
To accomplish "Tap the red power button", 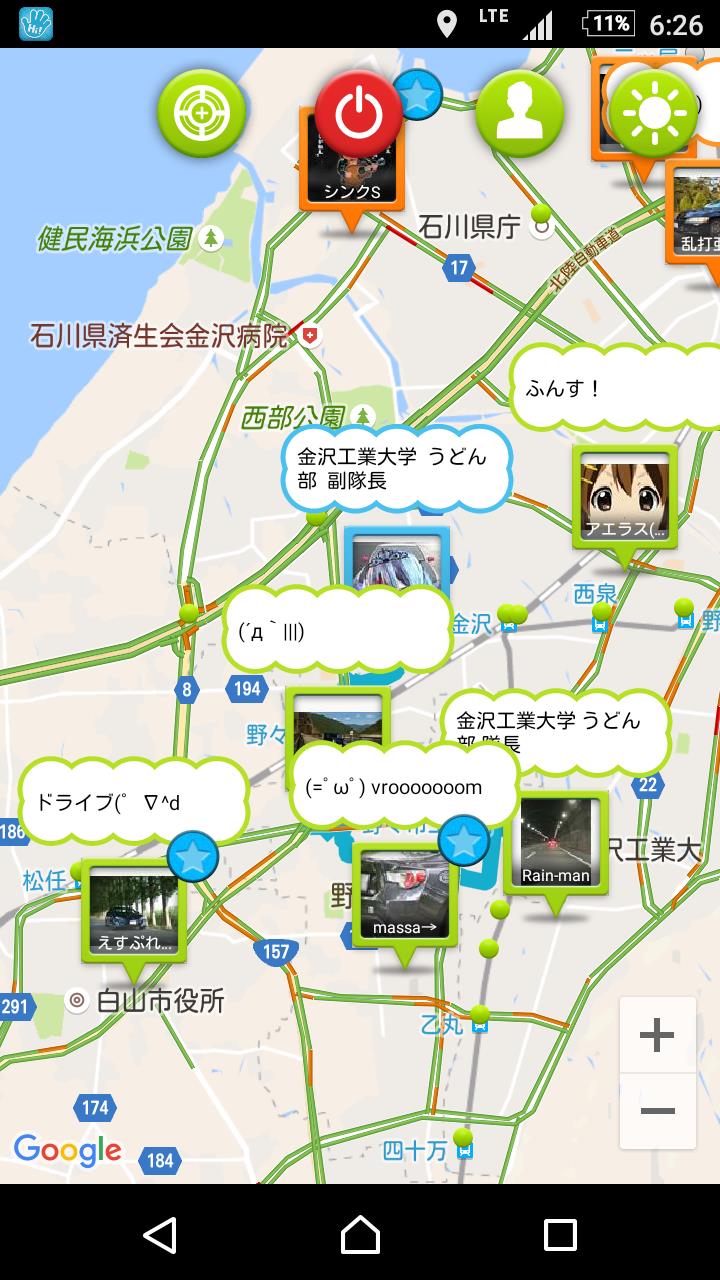I will (359, 114).
